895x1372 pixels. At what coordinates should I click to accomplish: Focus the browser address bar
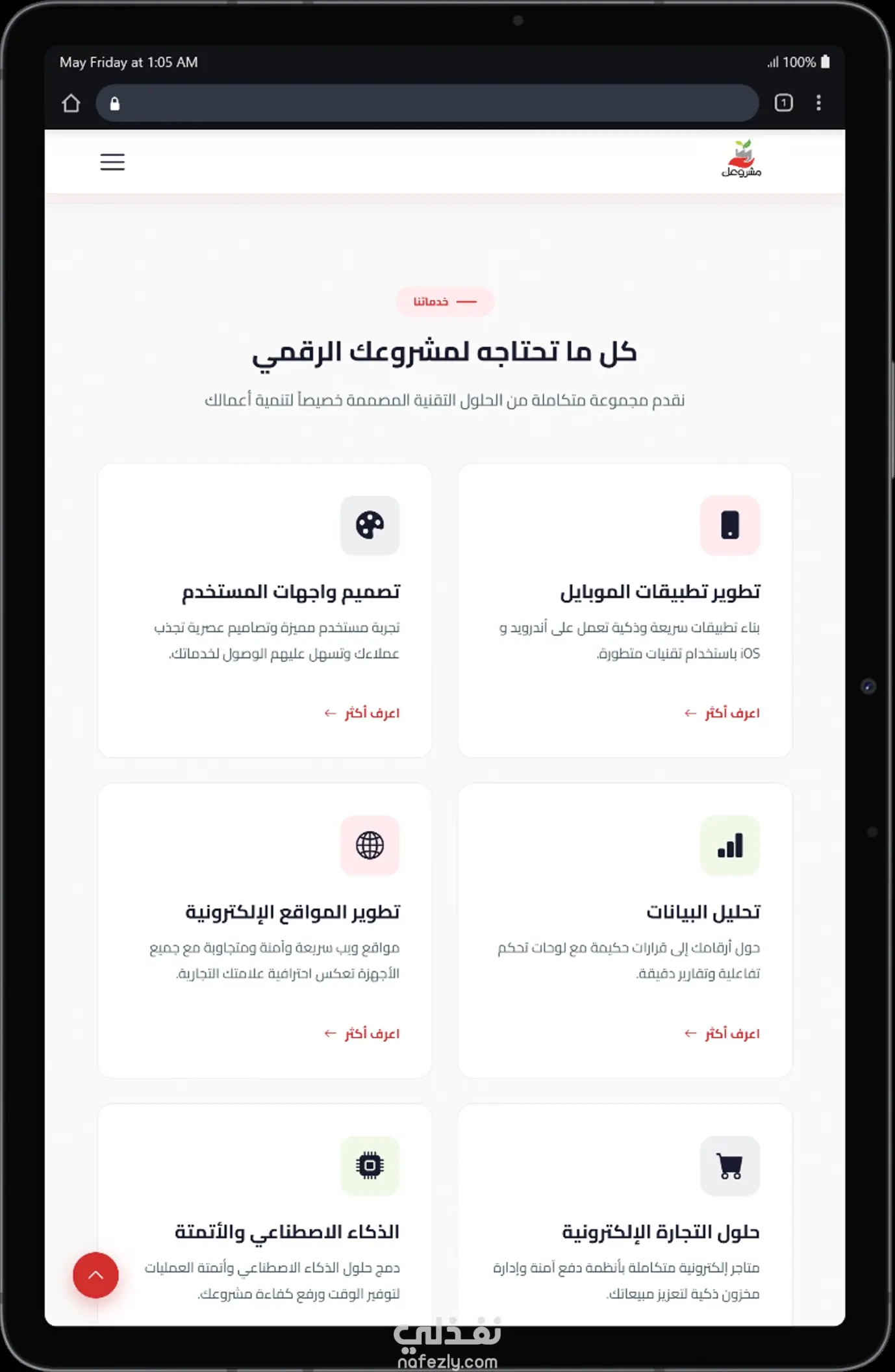point(427,103)
